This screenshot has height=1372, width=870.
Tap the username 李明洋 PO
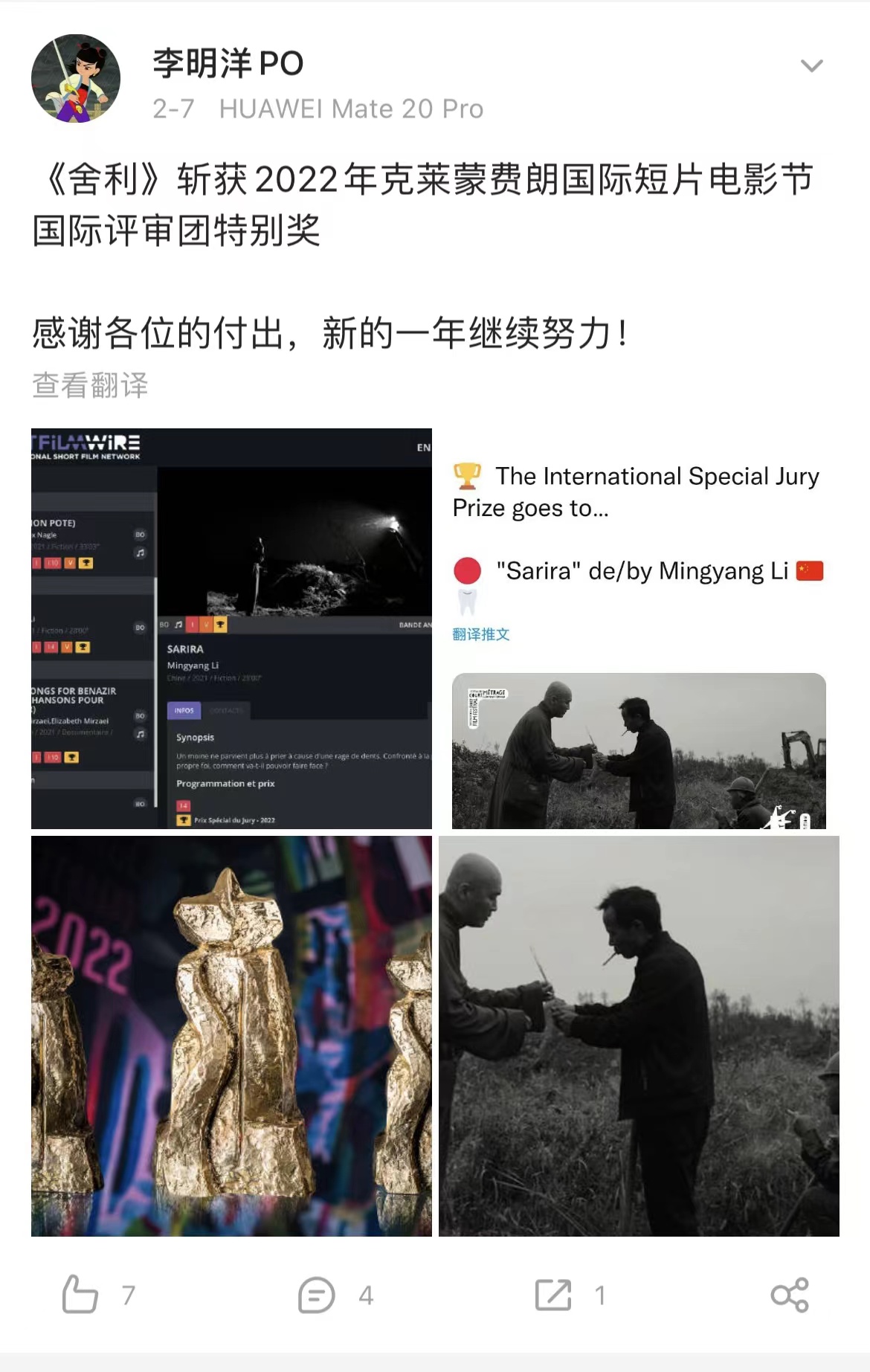(x=228, y=63)
